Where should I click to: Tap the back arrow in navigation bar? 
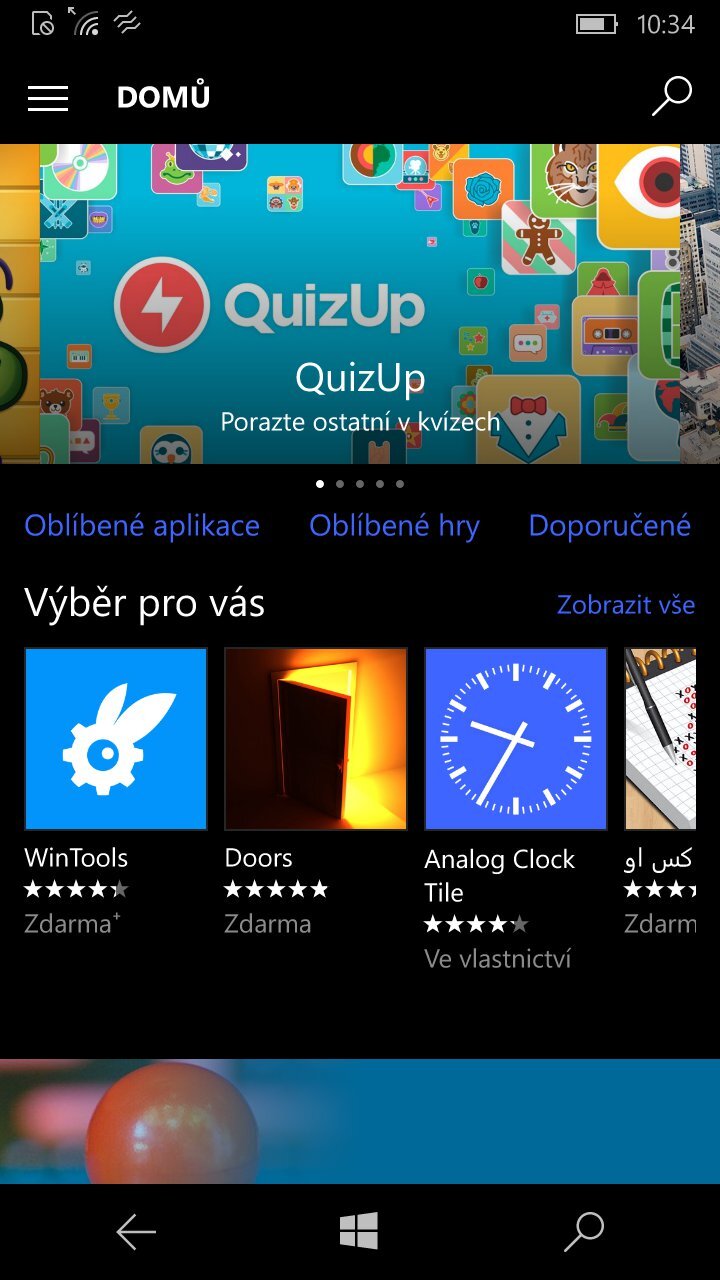pyautogui.click(x=137, y=1230)
